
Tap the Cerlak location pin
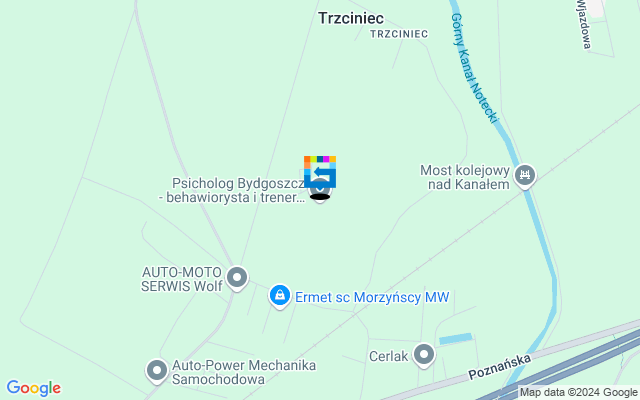[x=425, y=354]
